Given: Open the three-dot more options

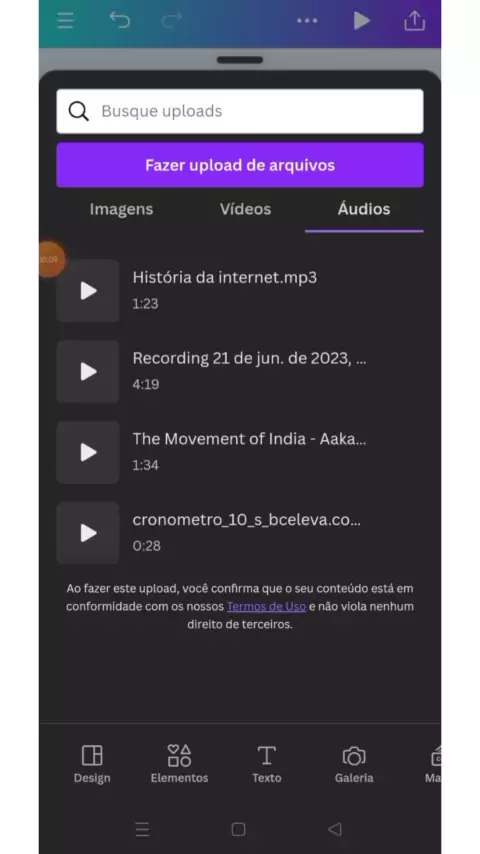Looking at the screenshot, I should click(x=307, y=21).
